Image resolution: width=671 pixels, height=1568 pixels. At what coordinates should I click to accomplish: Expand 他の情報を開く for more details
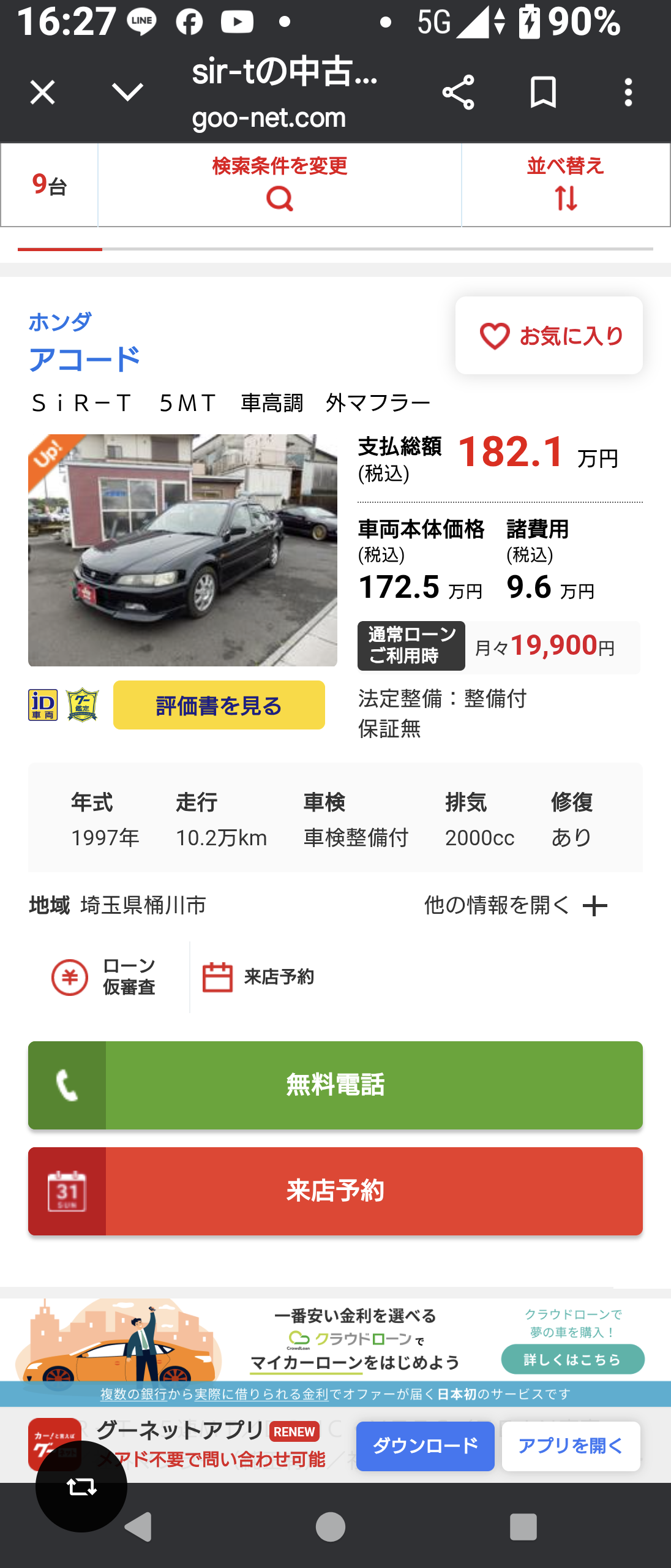(x=515, y=905)
